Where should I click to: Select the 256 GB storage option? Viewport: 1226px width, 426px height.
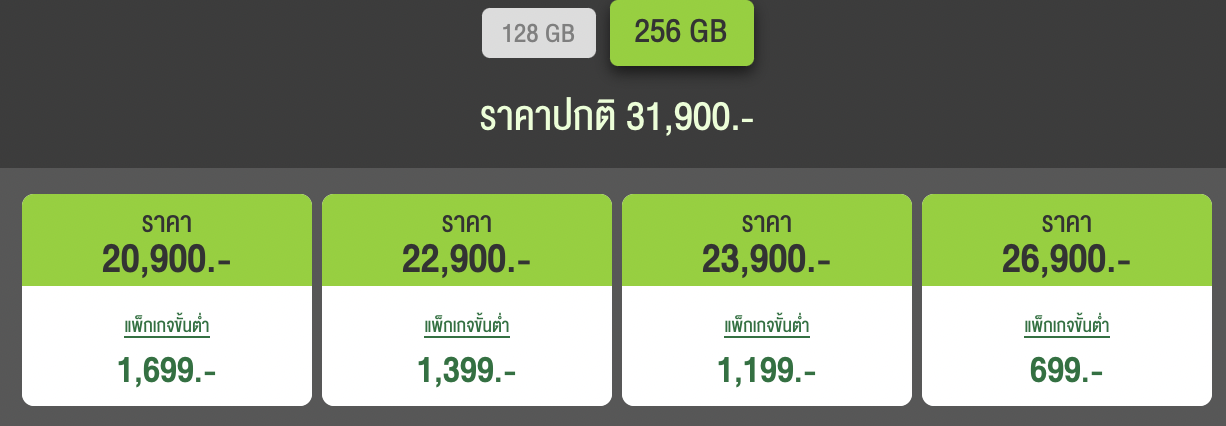(681, 32)
